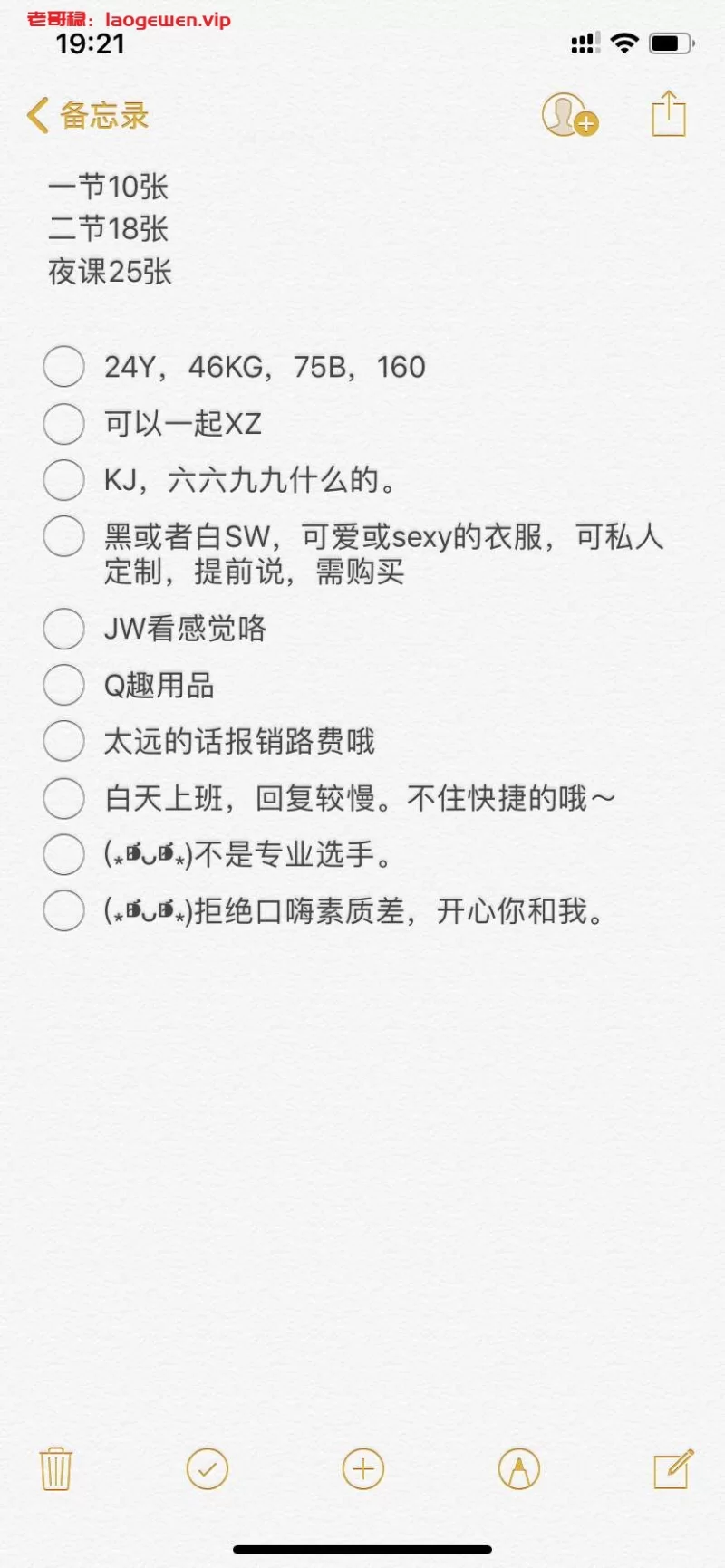Tick the 白天上班 checklist circle
This screenshot has height=1568, width=725.
64,798
